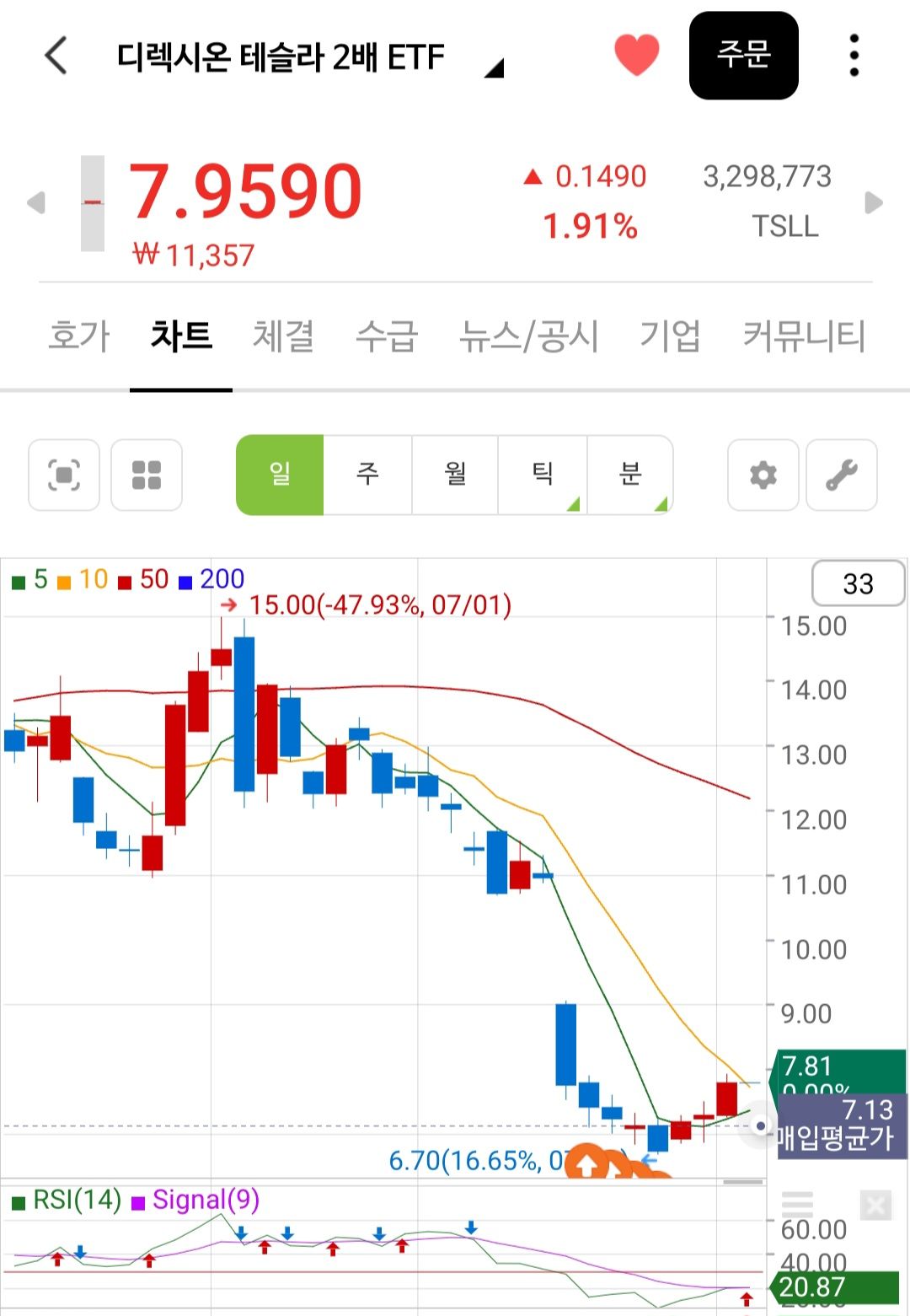Tap the 주문 order button

743,56
